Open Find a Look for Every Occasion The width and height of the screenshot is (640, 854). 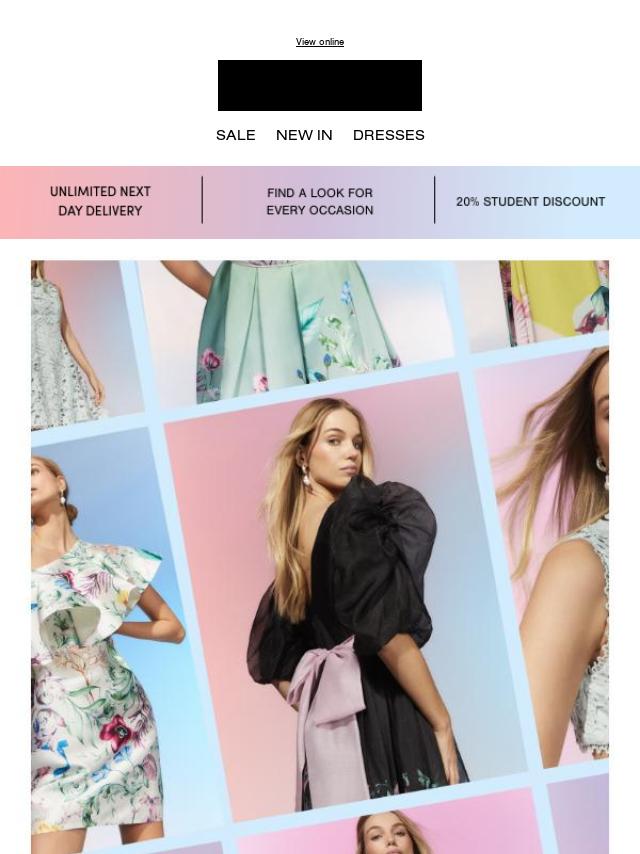click(320, 201)
